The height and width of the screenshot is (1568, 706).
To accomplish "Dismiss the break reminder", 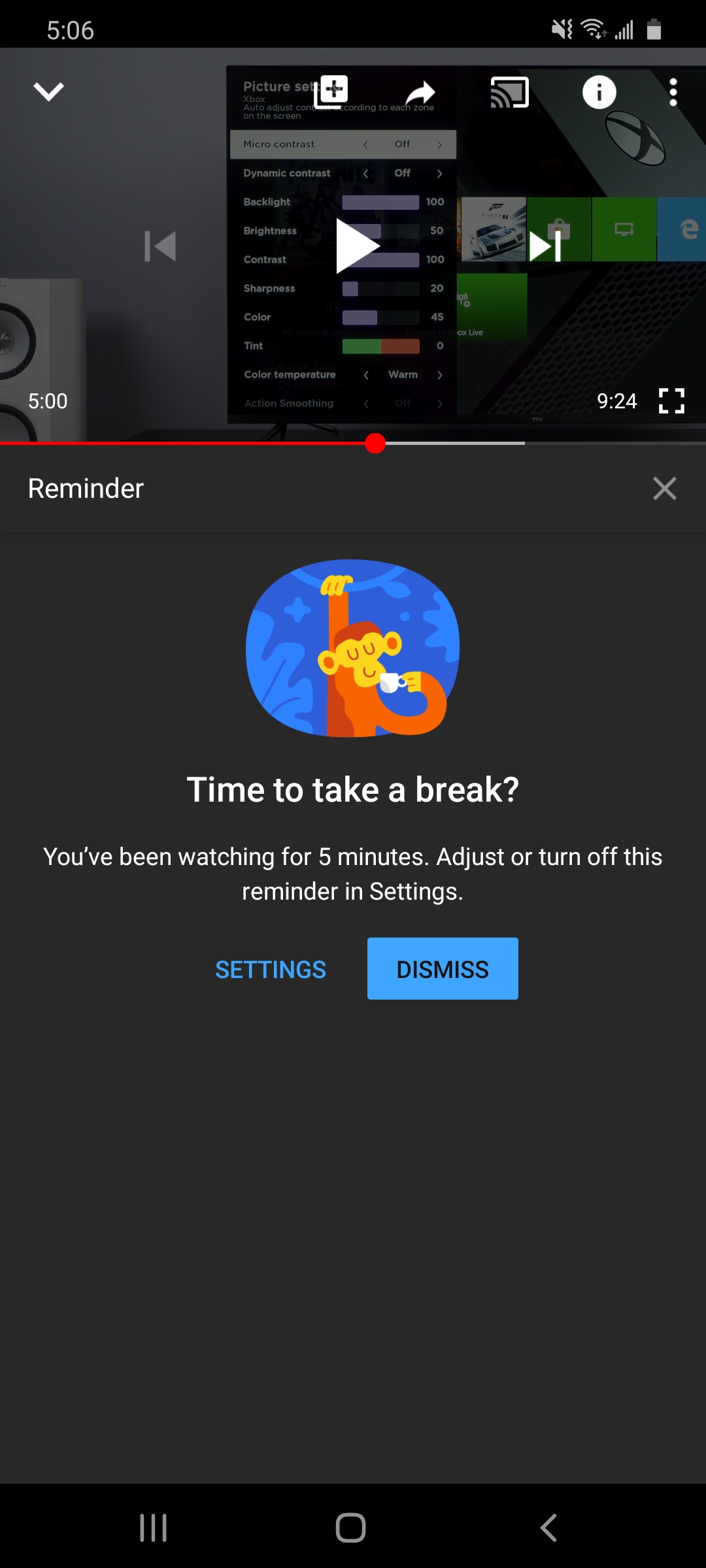I will pyautogui.click(x=443, y=969).
